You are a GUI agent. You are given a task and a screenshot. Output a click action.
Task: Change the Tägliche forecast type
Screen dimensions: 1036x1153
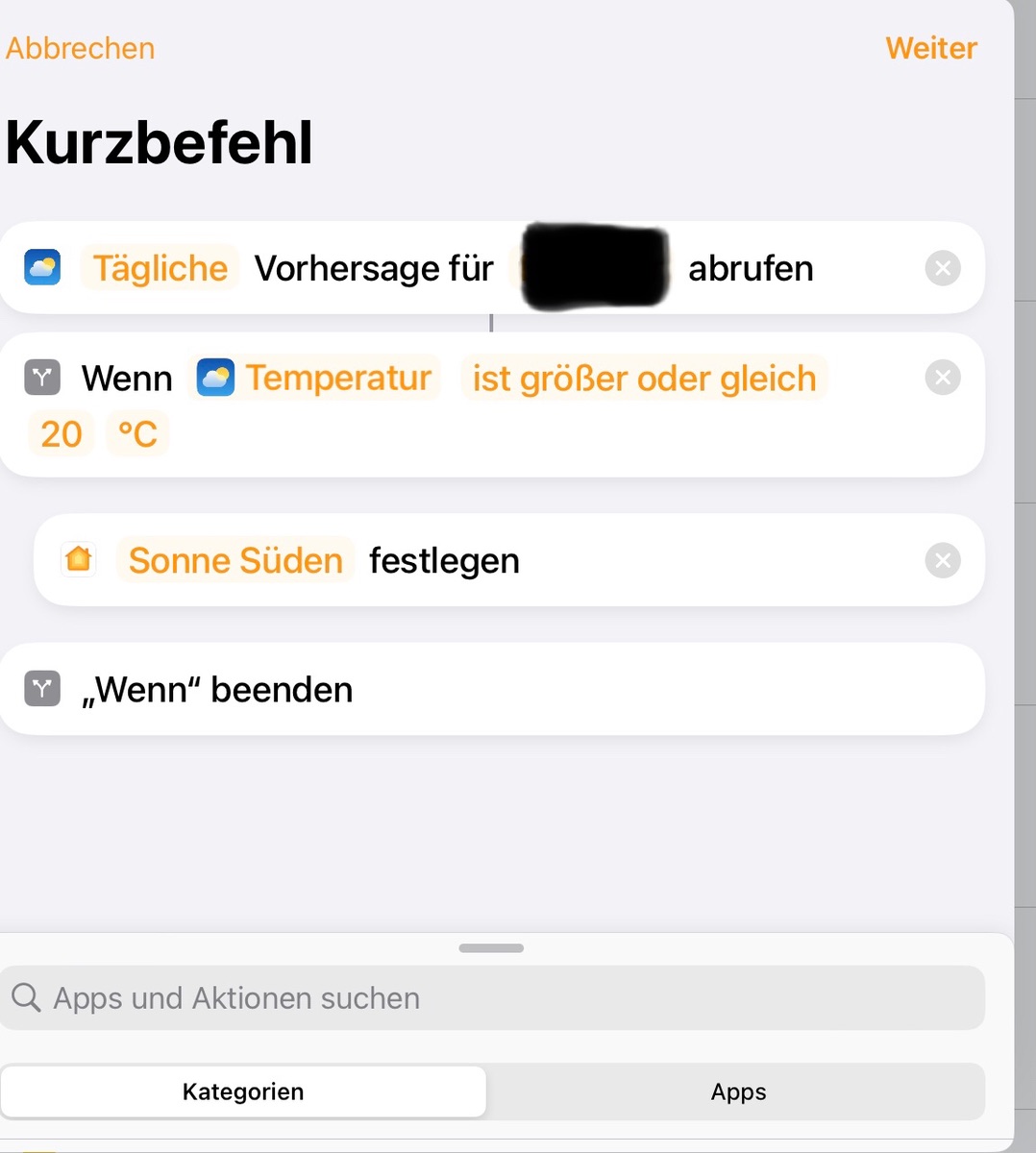[x=160, y=268]
